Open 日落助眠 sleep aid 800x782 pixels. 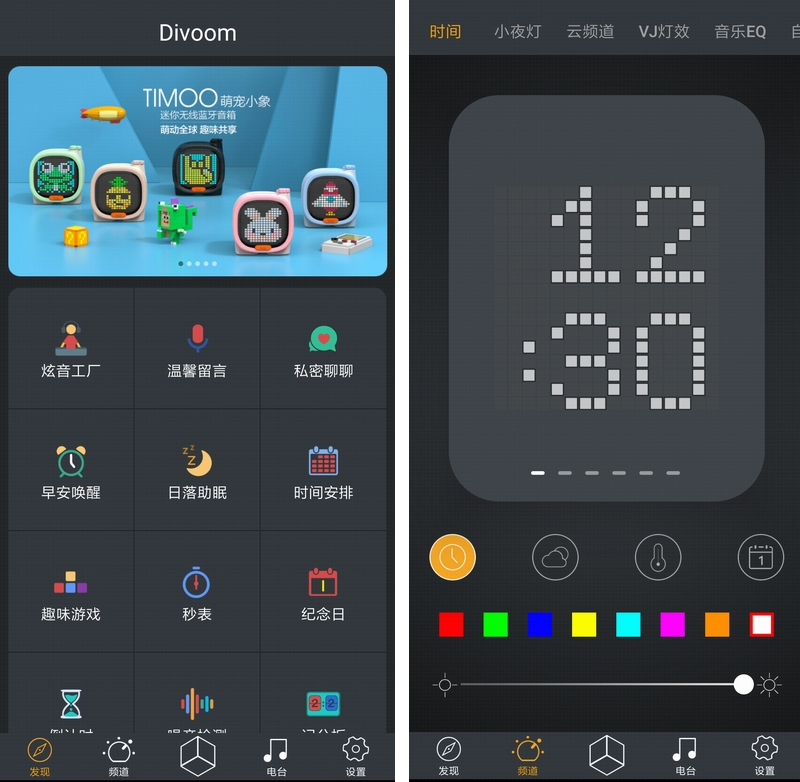[x=197, y=471]
